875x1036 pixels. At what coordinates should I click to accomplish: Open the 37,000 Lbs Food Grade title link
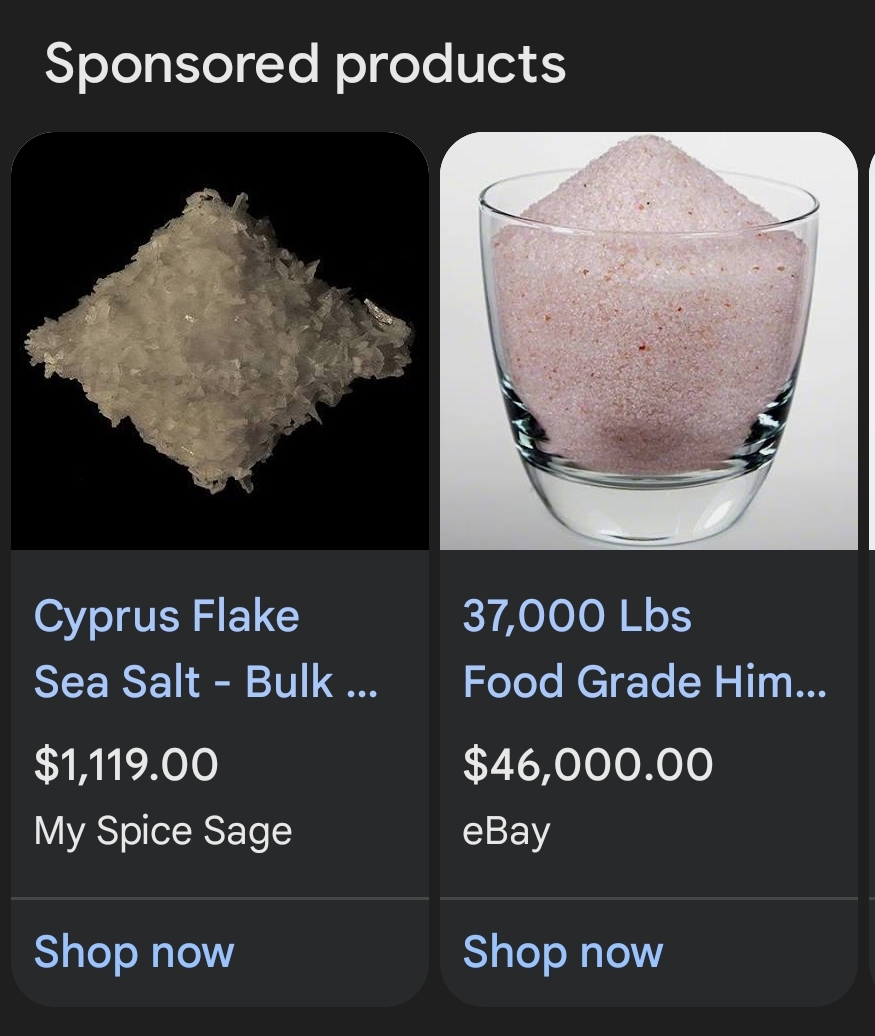point(644,648)
